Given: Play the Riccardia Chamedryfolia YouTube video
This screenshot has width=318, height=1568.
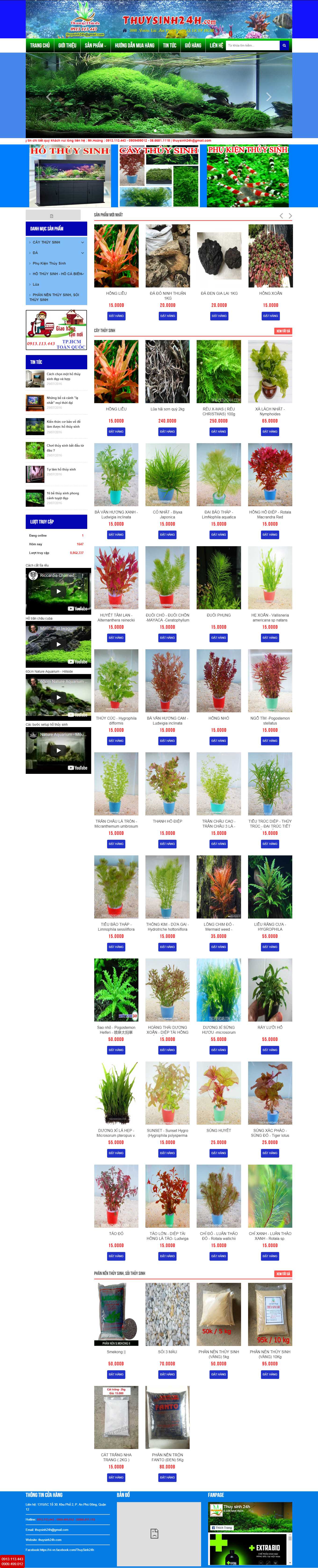Looking at the screenshot, I should pos(58,591).
